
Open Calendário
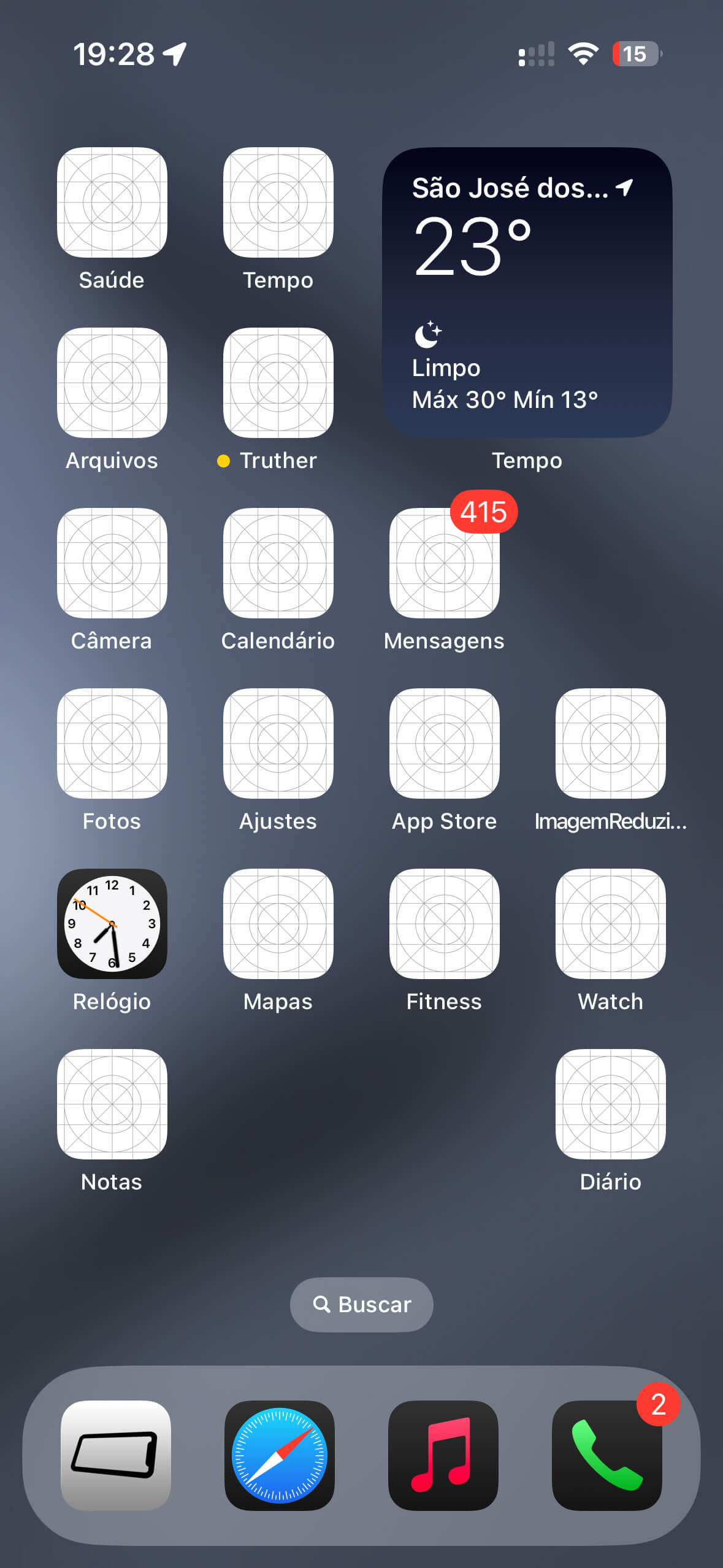(x=278, y=563)
